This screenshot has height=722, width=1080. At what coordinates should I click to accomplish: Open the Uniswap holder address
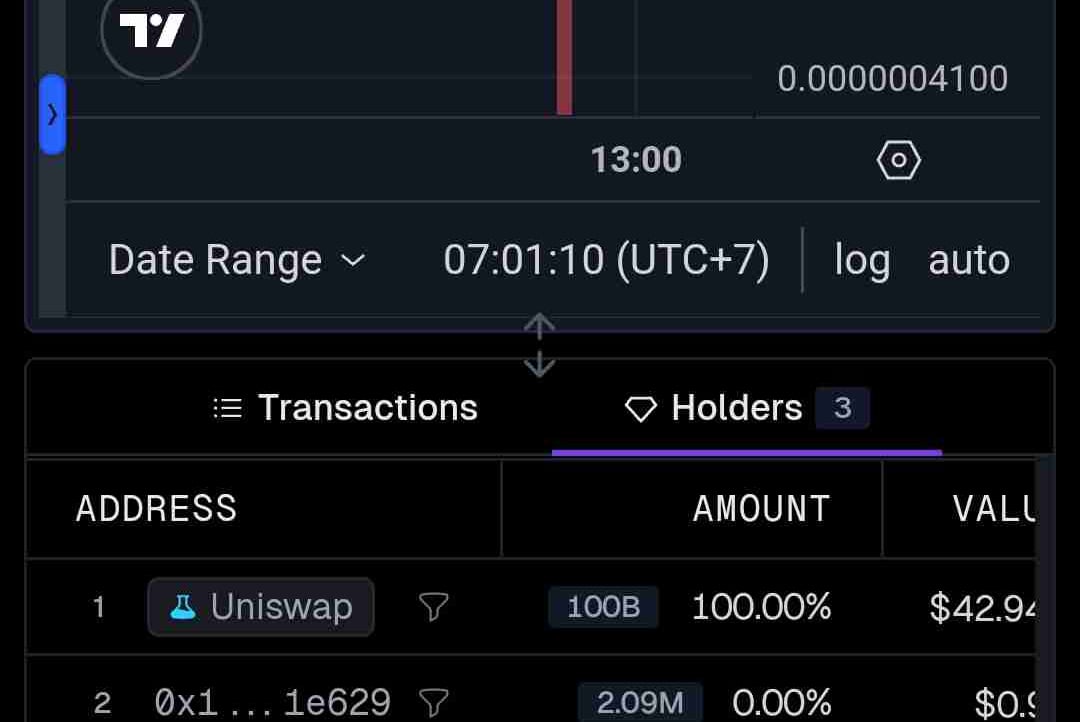click(261, 607)
